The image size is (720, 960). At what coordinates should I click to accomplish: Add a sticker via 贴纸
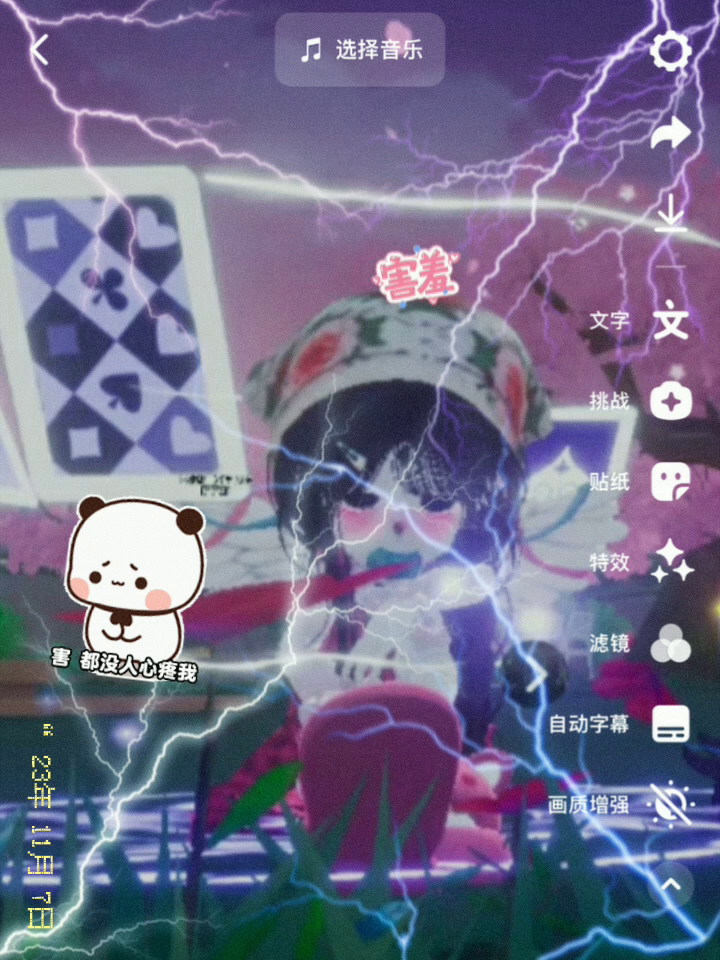[670, 482]
